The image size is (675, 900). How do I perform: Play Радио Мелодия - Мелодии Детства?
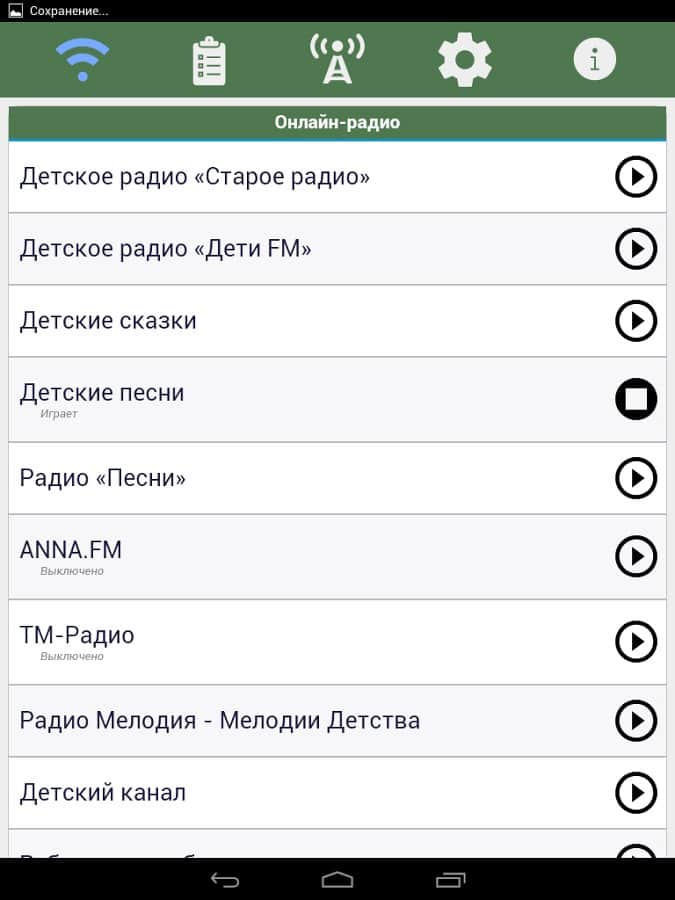pyautogui.click(x=635, y=720)
